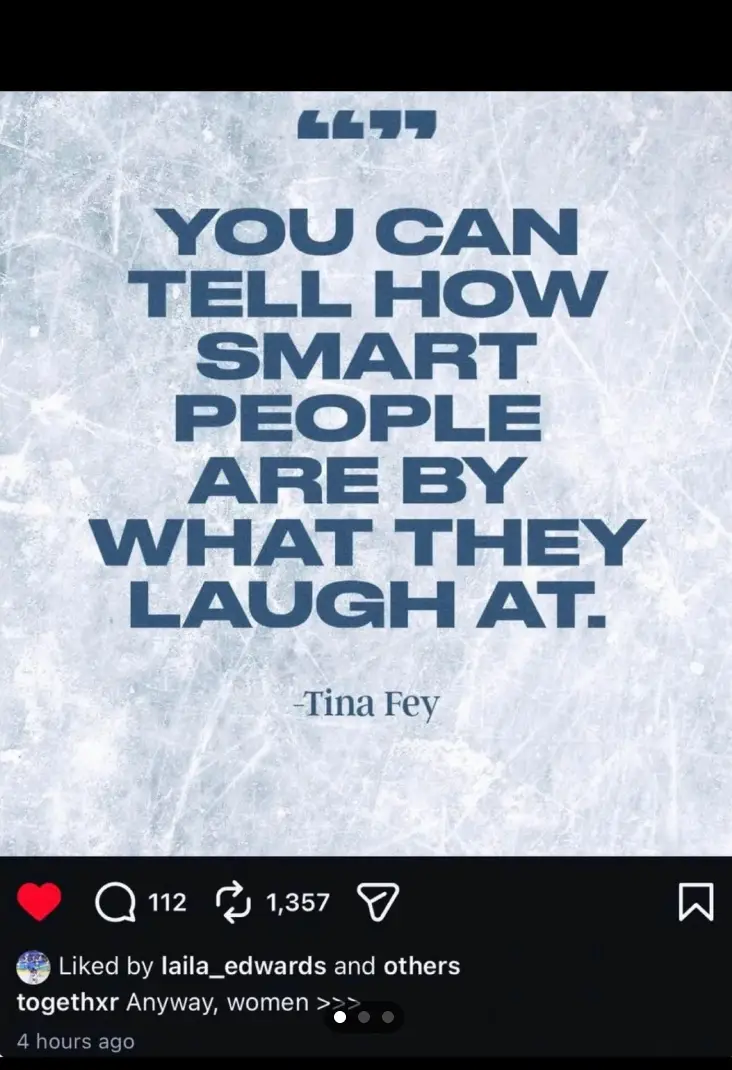Image resolution: width=732 pixels, height=1070 pixels.
Task: Share the post via paper plane icon
Action: point(378,903)
